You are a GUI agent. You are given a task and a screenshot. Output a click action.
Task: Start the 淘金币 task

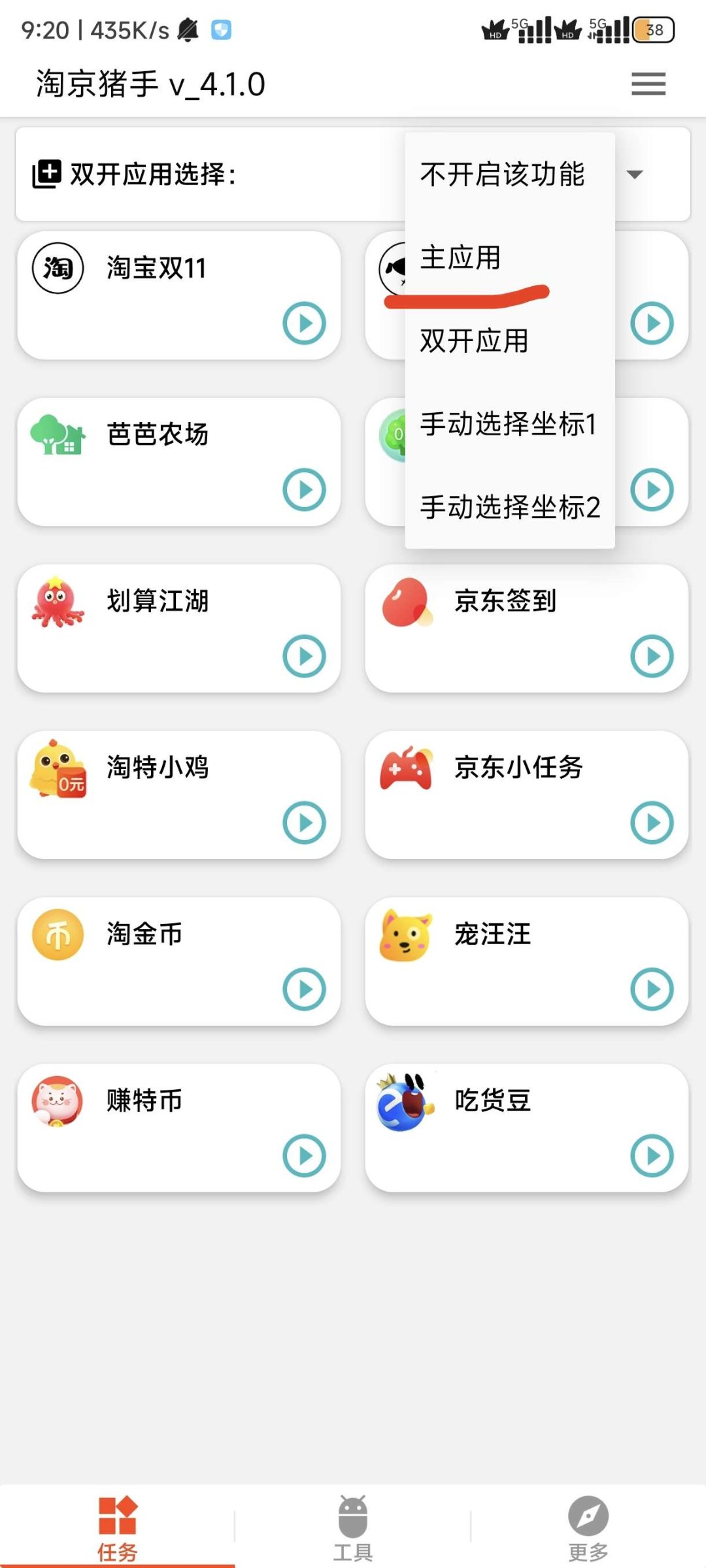pos(304,989)
